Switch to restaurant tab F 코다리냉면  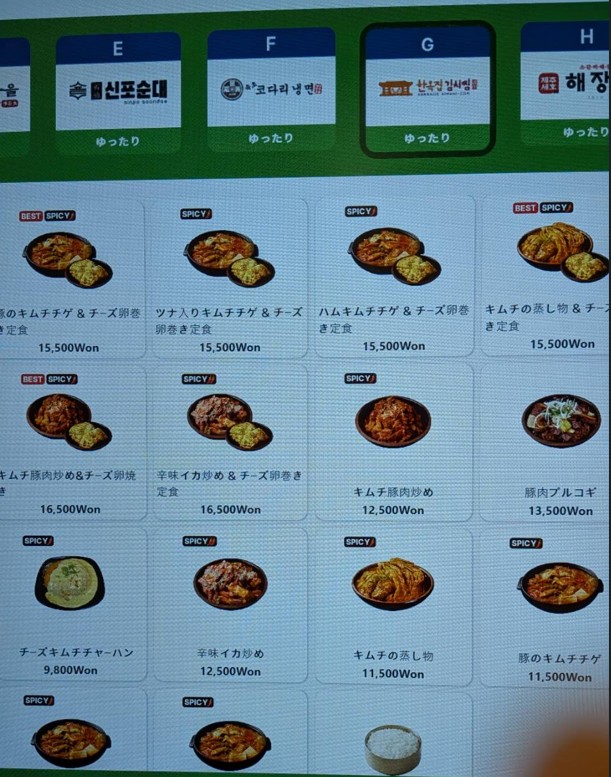click(x=271, y=89)
